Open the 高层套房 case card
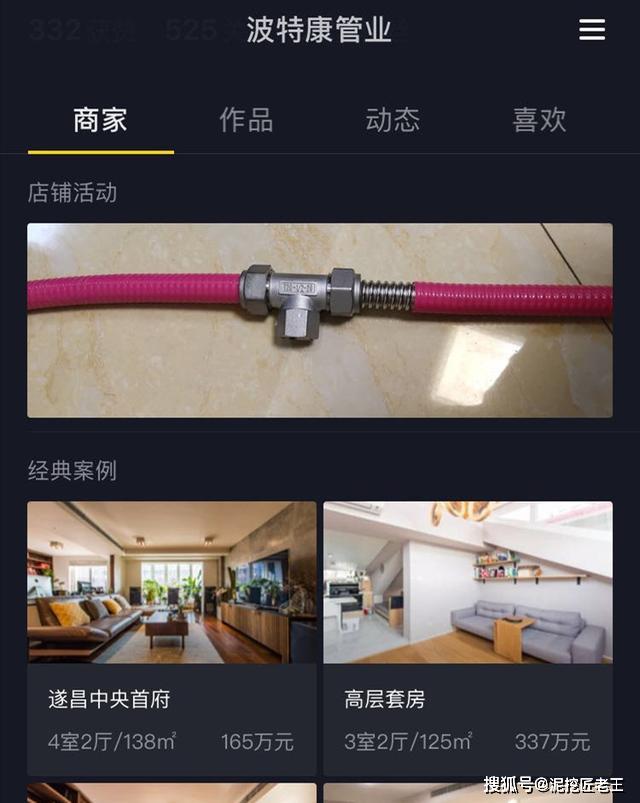This screenshot has width=640, height=803. coord(468,639)
